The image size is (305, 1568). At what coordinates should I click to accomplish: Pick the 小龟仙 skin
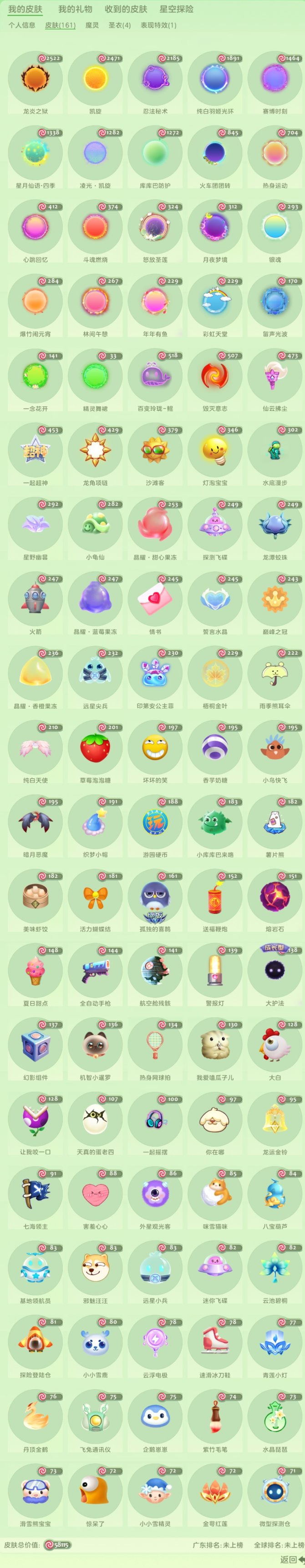tap(95, 524)
